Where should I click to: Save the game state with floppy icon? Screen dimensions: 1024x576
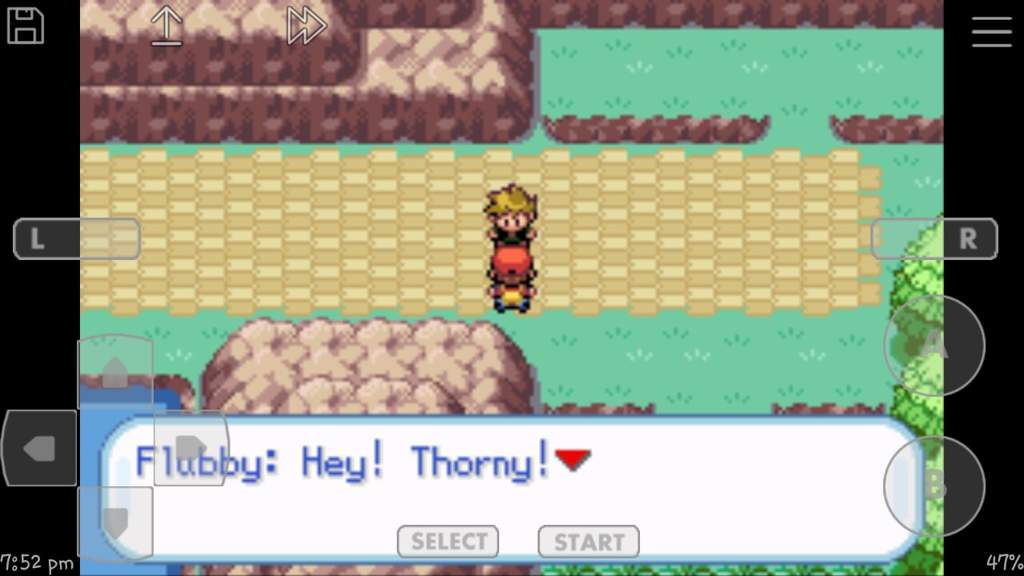(25, 25)
